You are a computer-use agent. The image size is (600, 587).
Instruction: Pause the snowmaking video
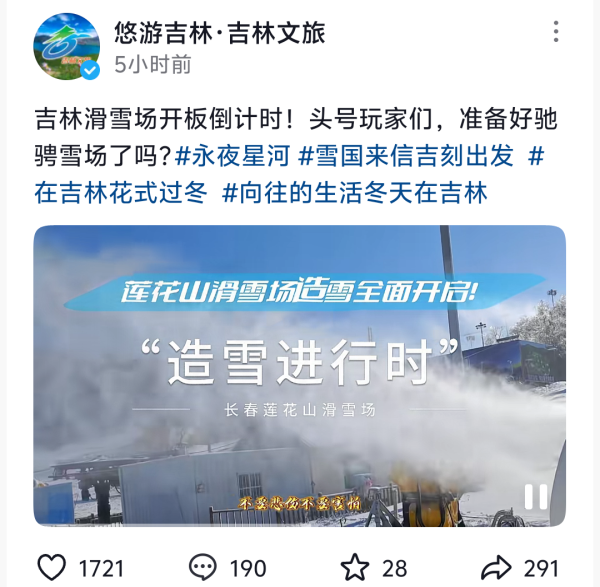click(536, 497)
